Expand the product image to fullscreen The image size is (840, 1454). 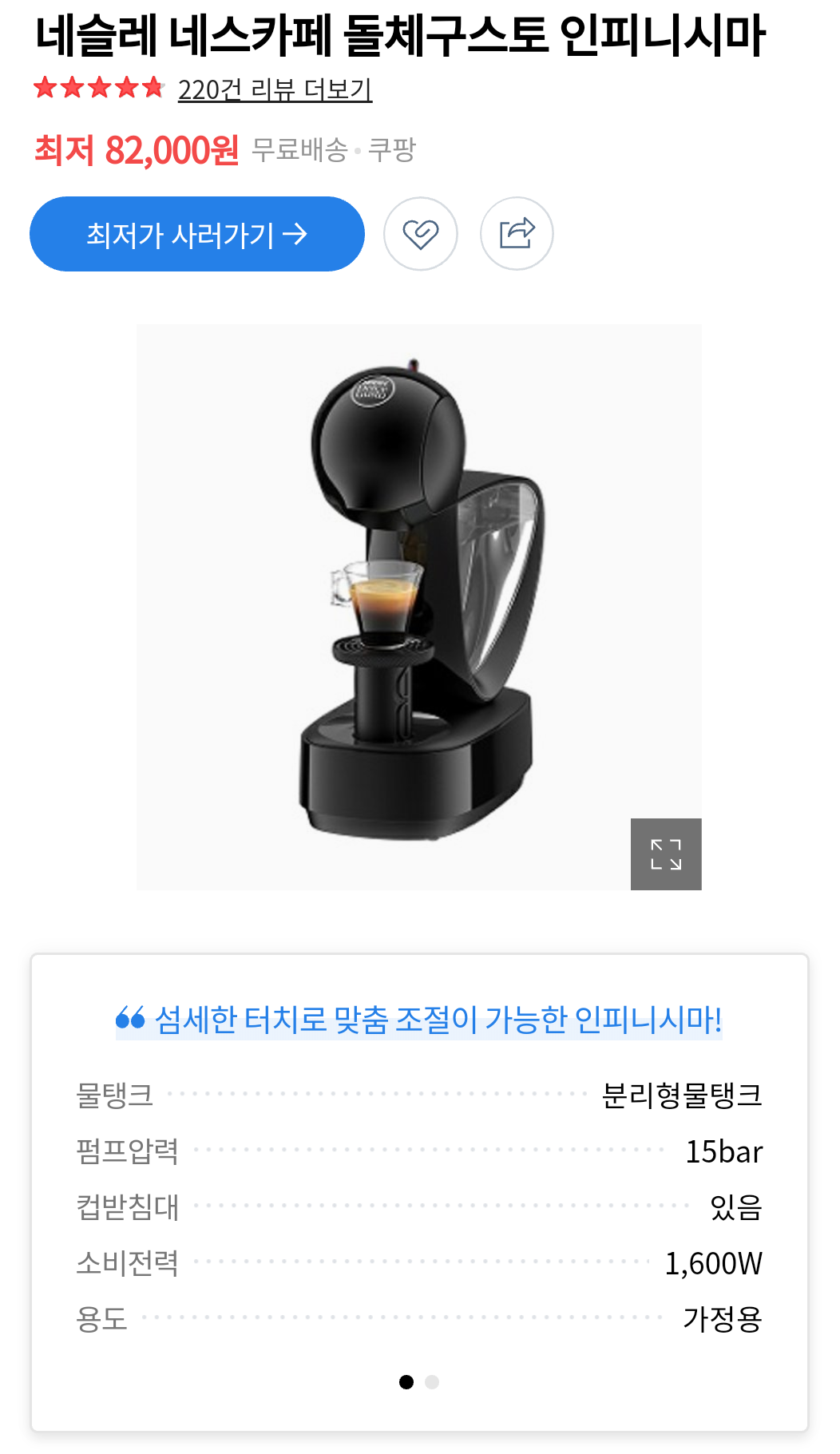665,854
